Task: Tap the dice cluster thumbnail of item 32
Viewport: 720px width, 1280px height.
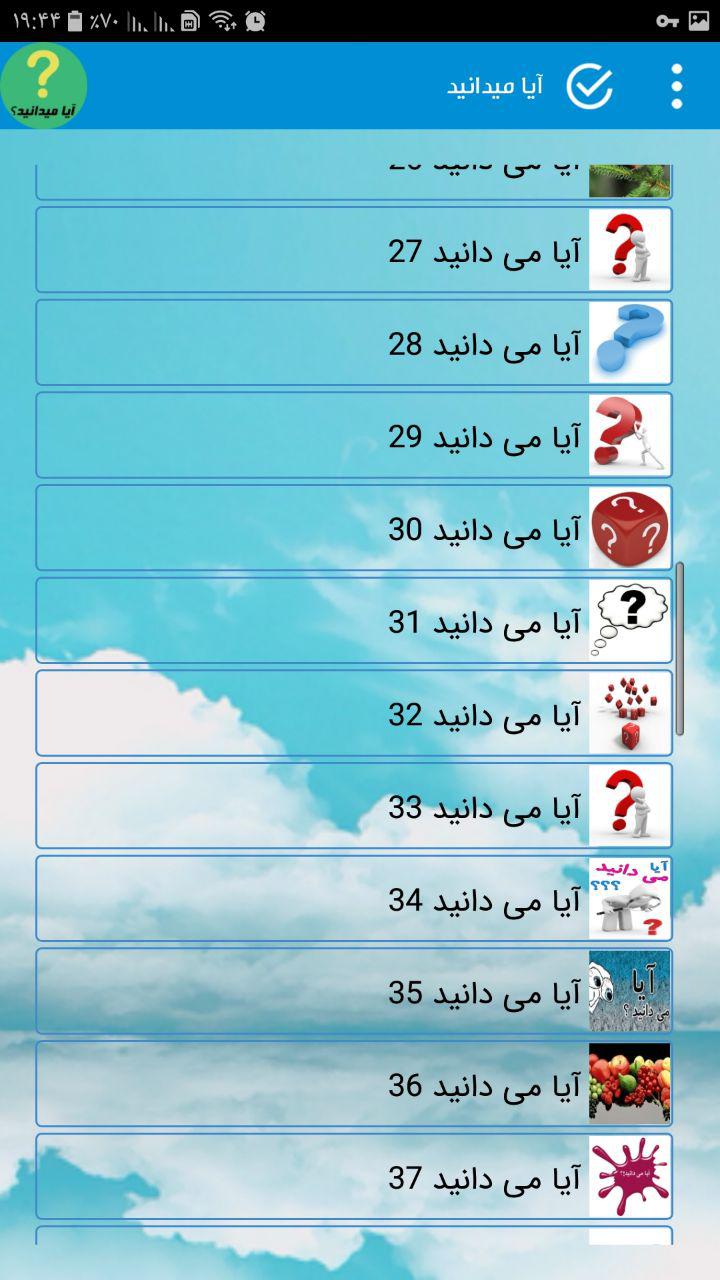Action: 630,712
